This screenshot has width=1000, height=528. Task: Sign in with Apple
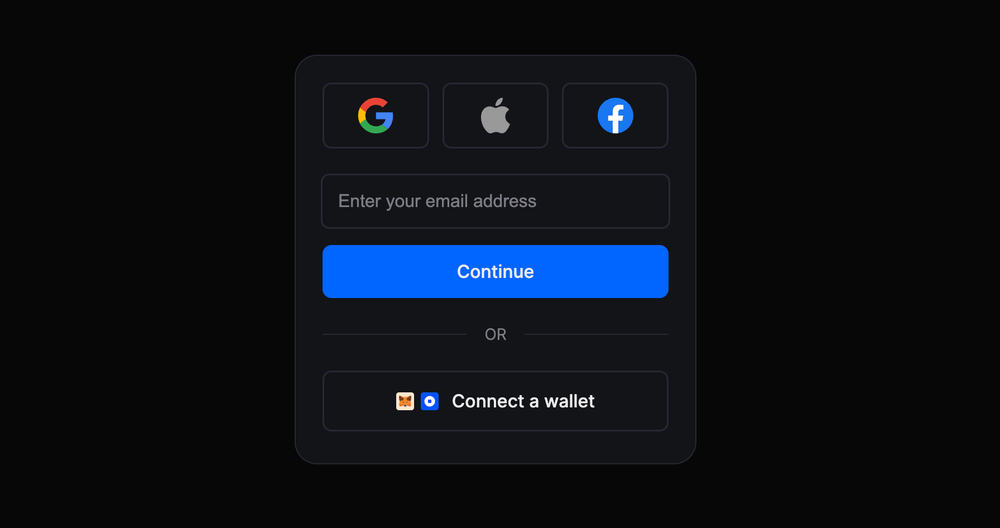[x=495, y=116]
